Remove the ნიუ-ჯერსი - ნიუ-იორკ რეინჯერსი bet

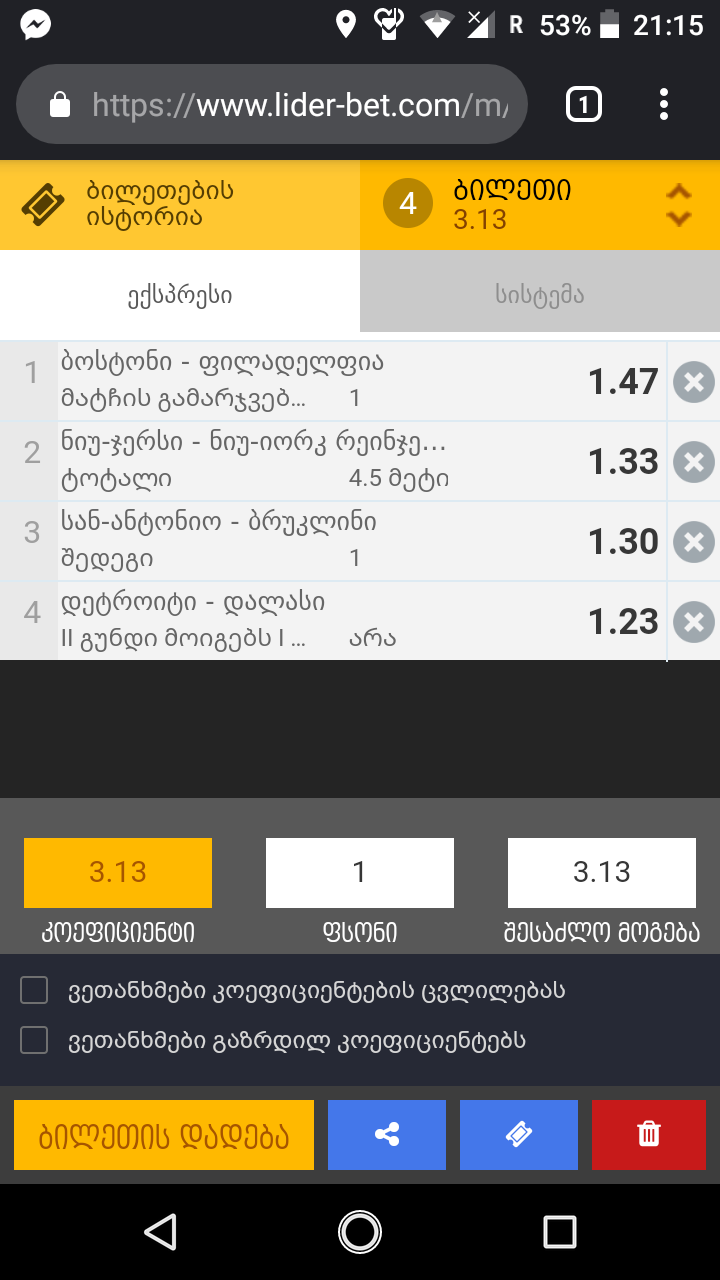[693, 462]
